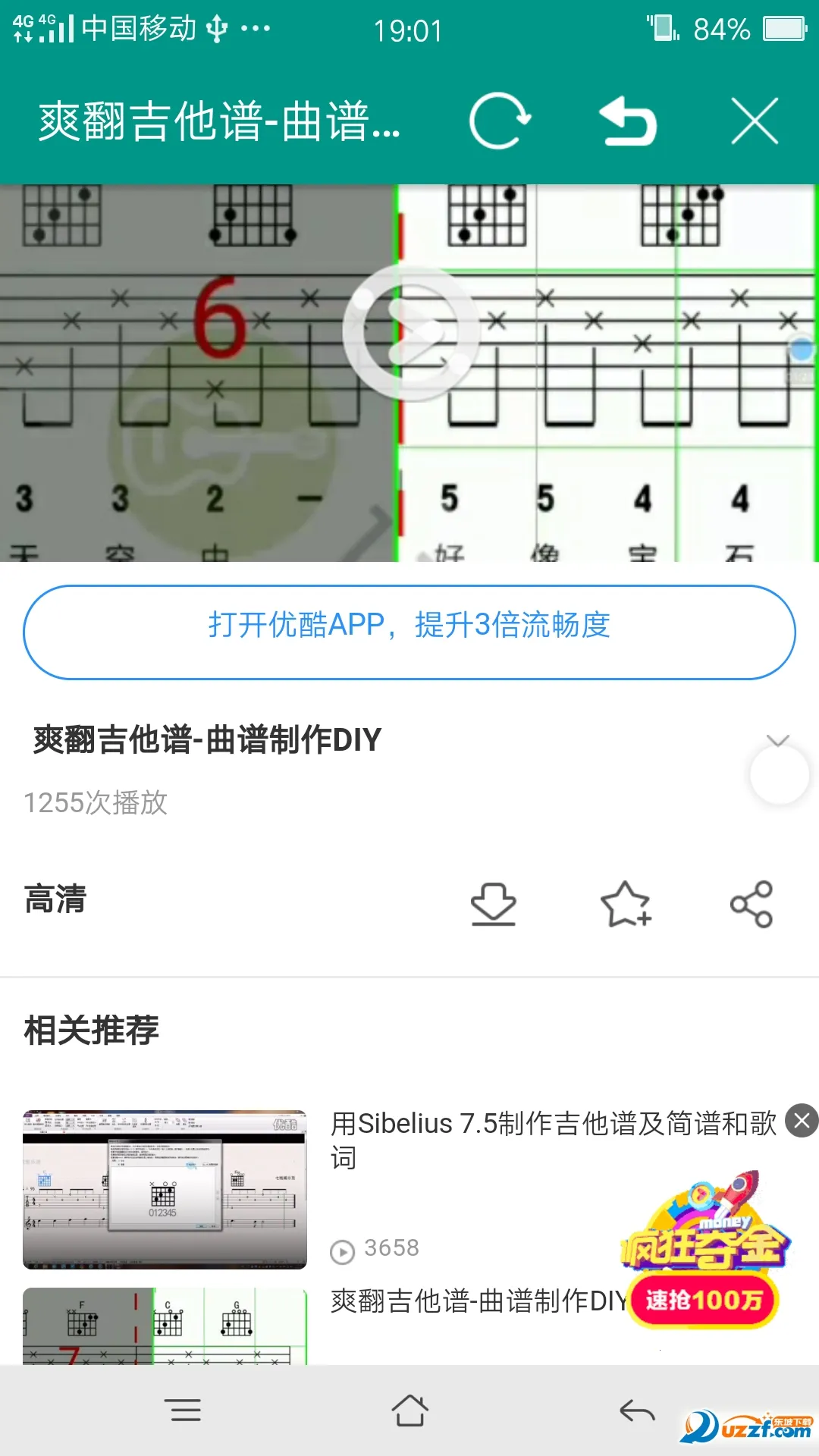The width and height of the screenshot is (819, 1456).
Task: Tap the back icon in bottom navigation
Action: (635, 1409)
